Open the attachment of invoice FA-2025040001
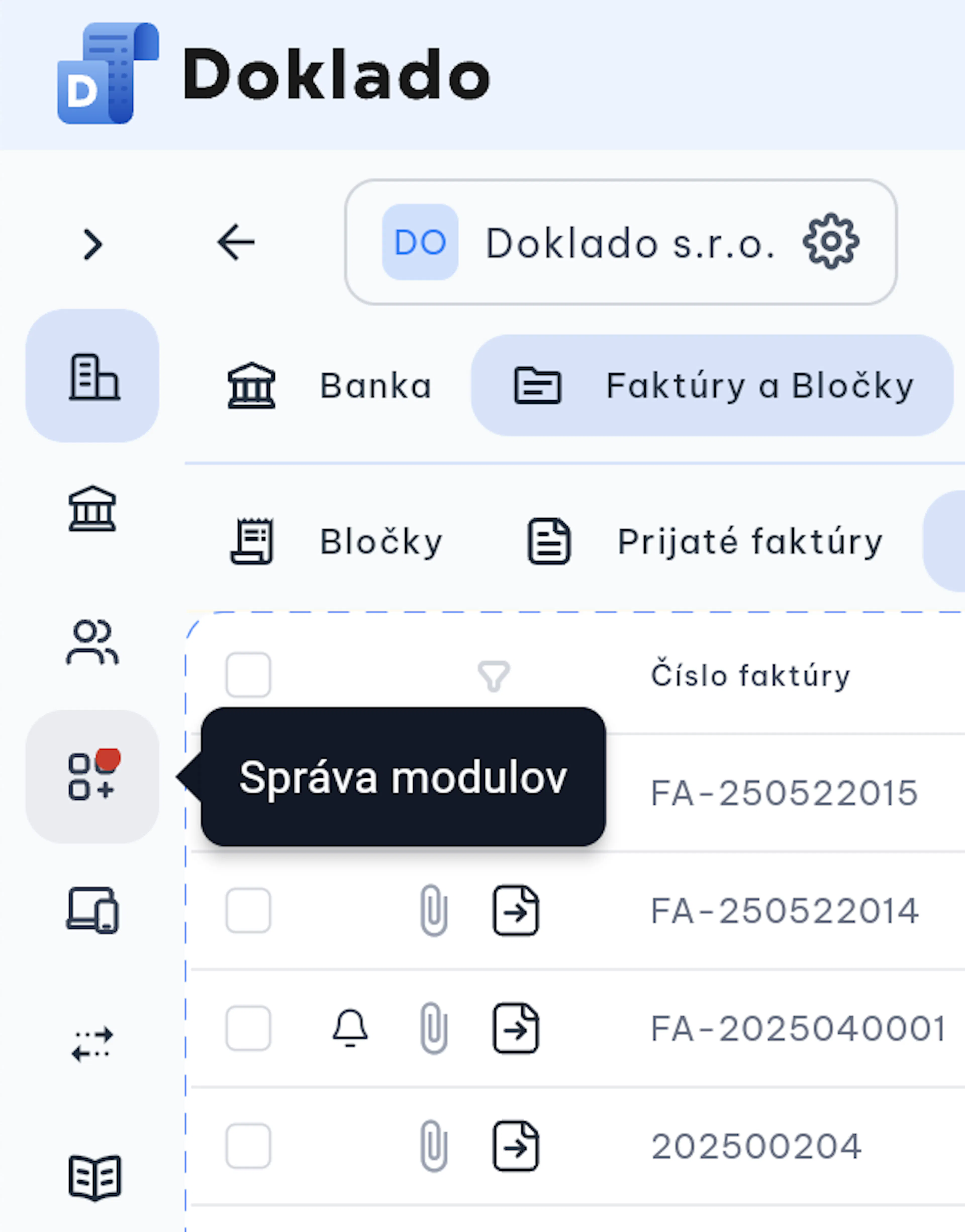The image size is (965, 1232). [x=434, y=1028]
